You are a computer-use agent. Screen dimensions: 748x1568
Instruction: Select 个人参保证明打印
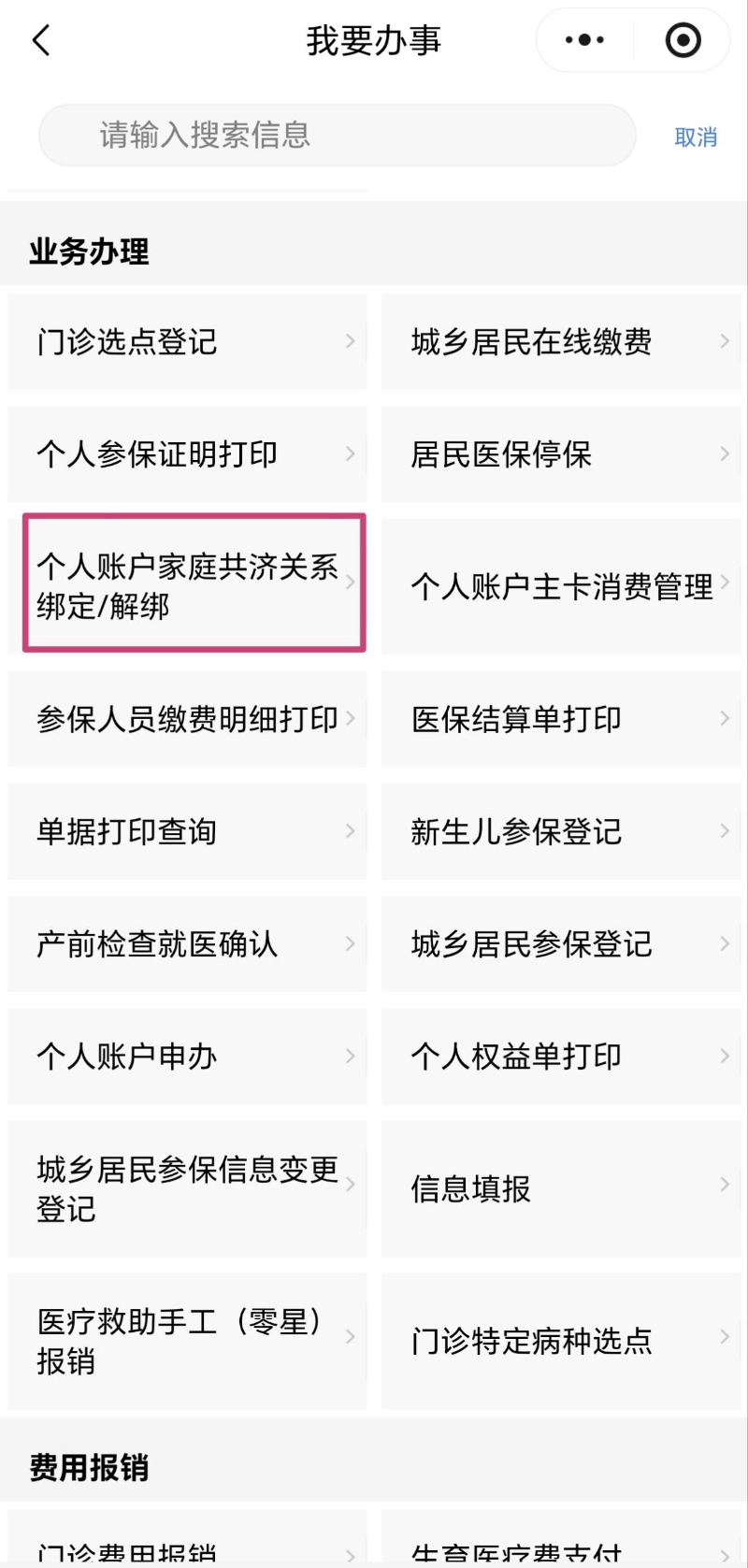pos(187,454)
